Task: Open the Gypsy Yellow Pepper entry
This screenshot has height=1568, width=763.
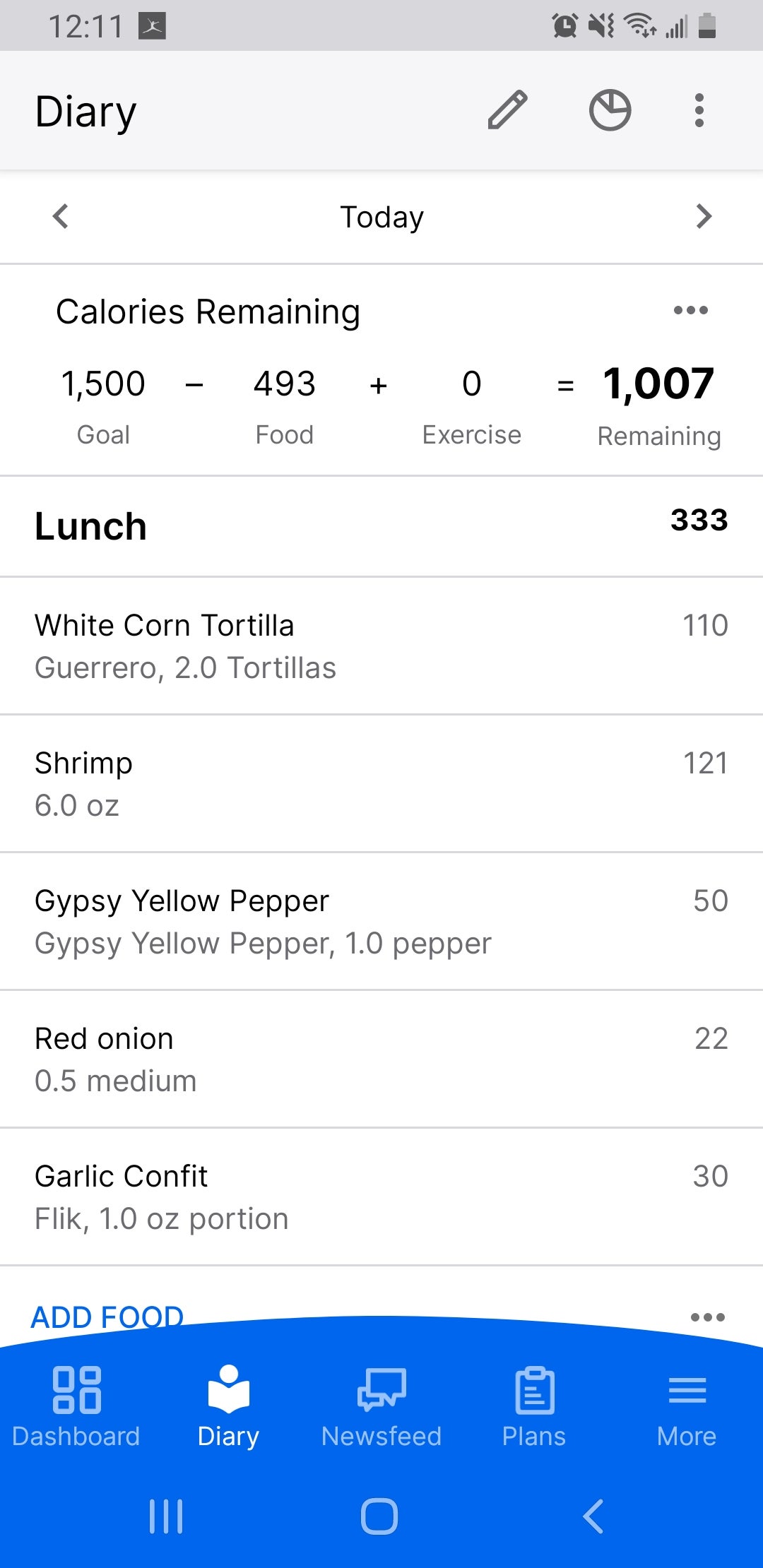Action: tap(381, 921)
